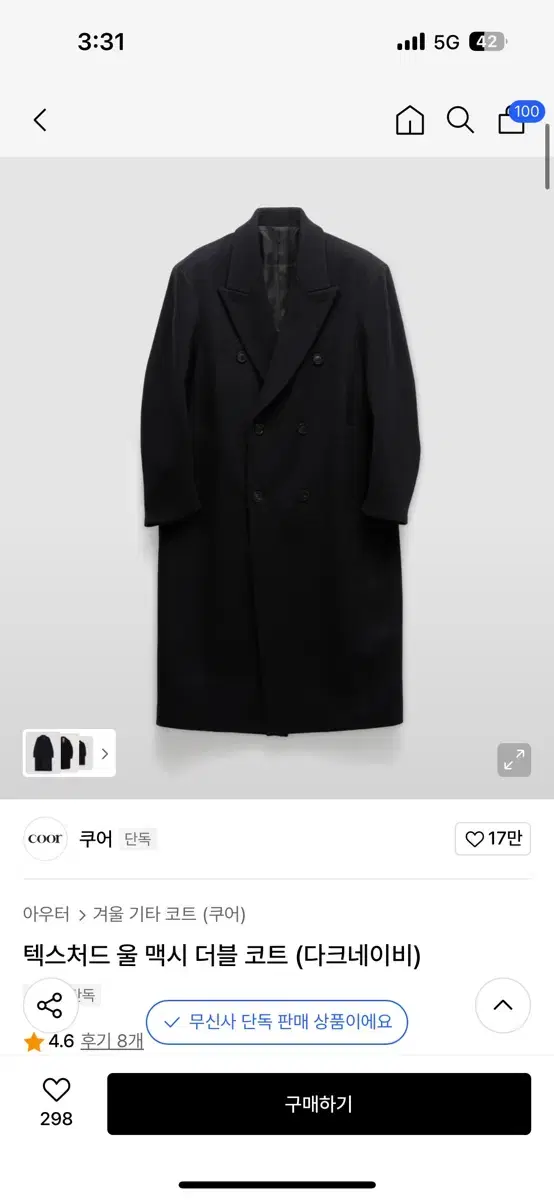The image size is (554, 1200).
Task: Go back with the top-left arrow
Action: [x=40, y=121]
